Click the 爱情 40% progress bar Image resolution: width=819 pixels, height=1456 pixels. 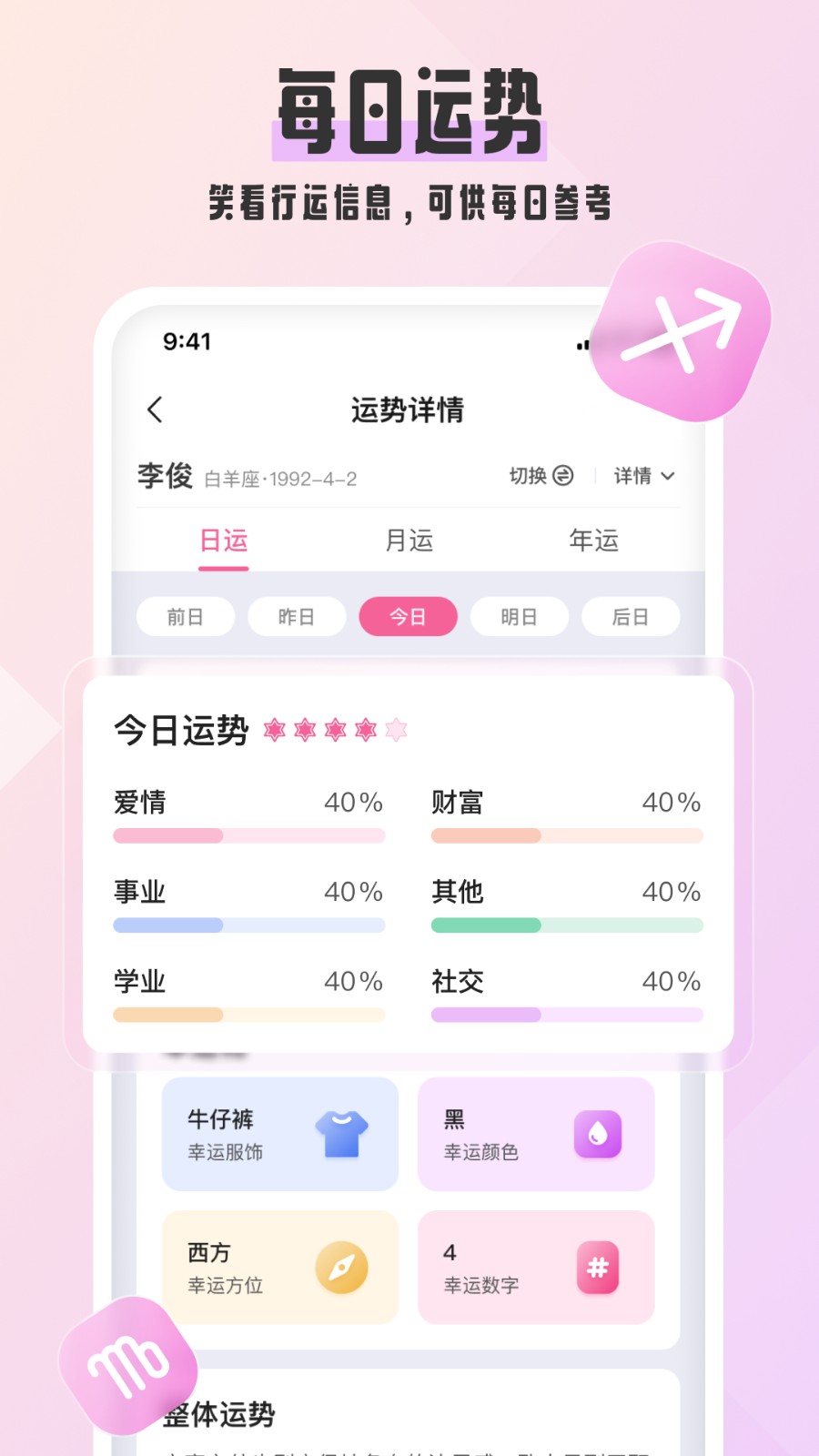click(248, 834)
